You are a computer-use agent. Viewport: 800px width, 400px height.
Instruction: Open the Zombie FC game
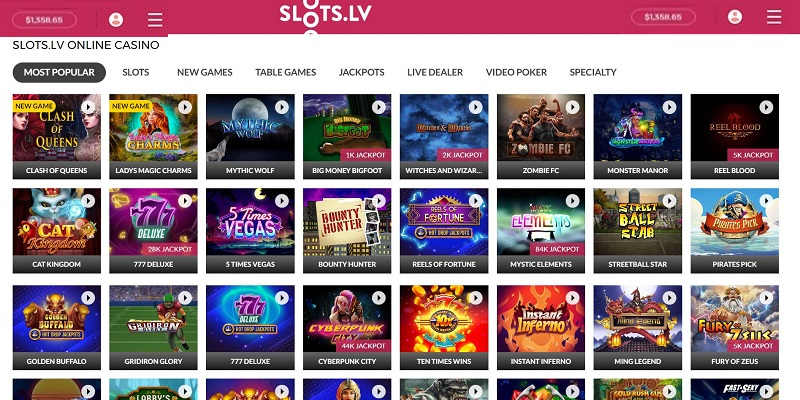pos(541,128)
